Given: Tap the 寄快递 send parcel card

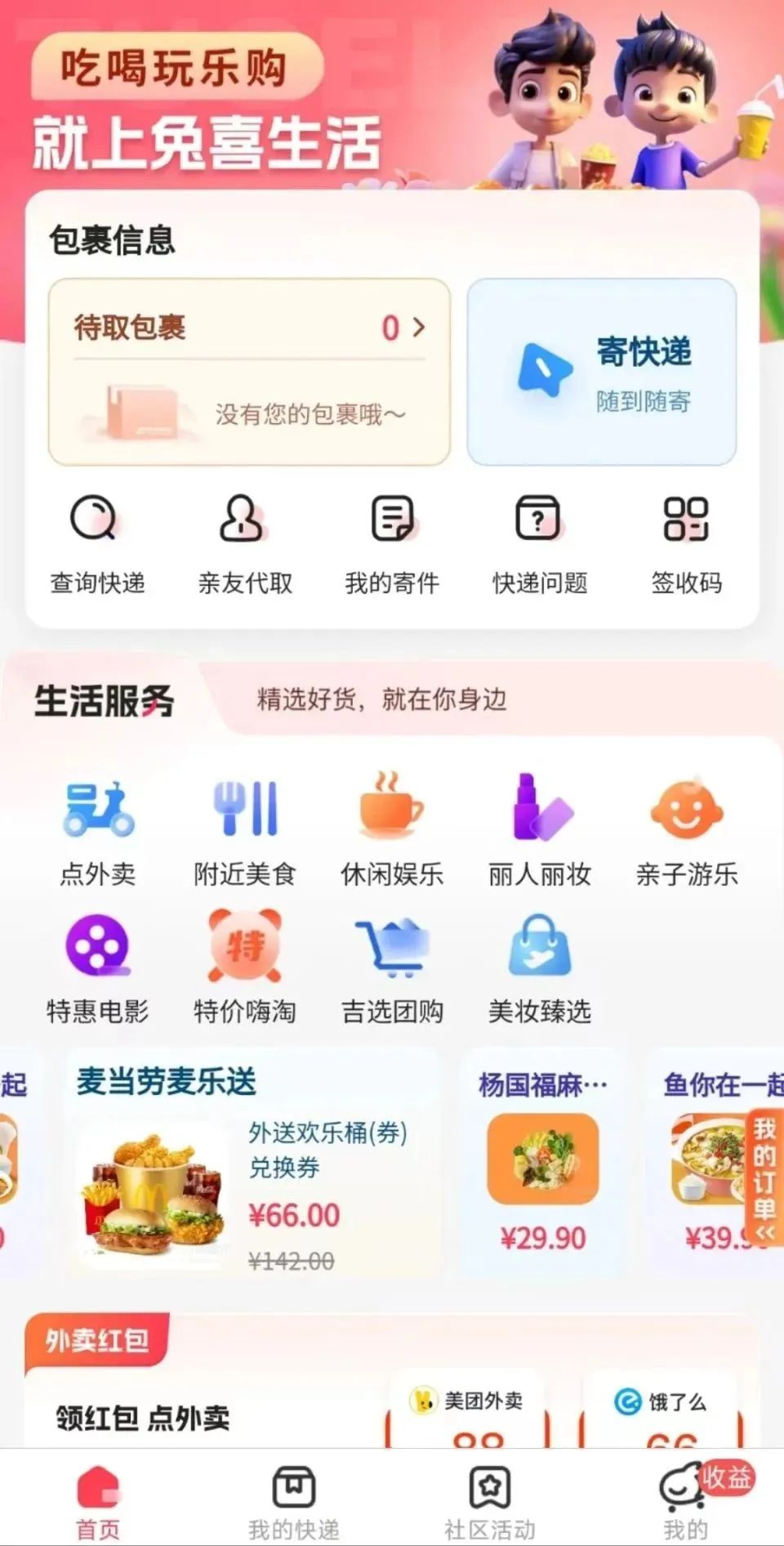Looking at the screenshot, I should click(x=602, y=372).
